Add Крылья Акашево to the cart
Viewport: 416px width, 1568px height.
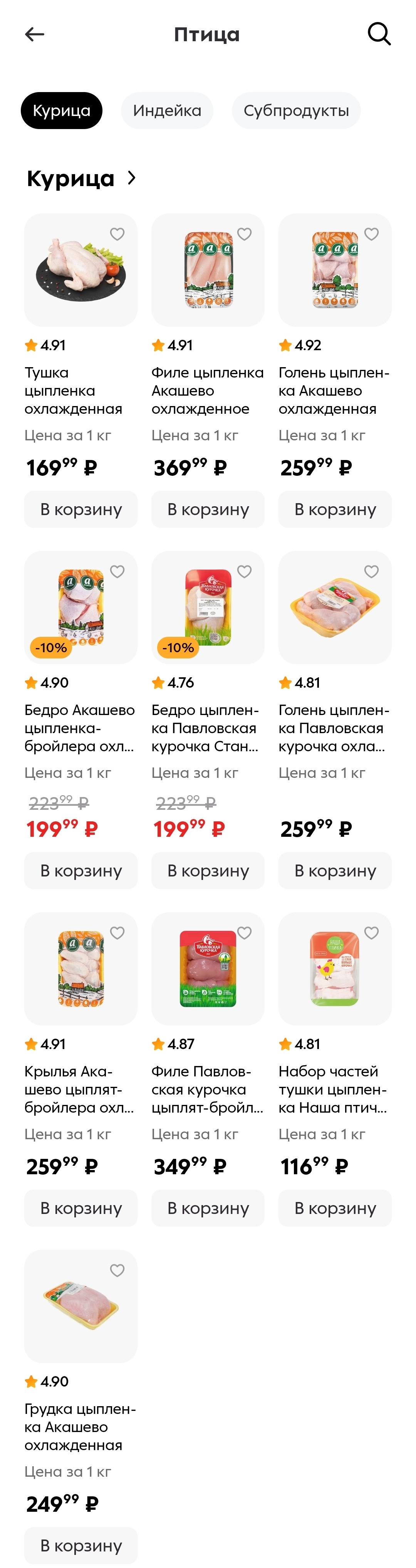pyautogui.click(x=81, y=1208)
